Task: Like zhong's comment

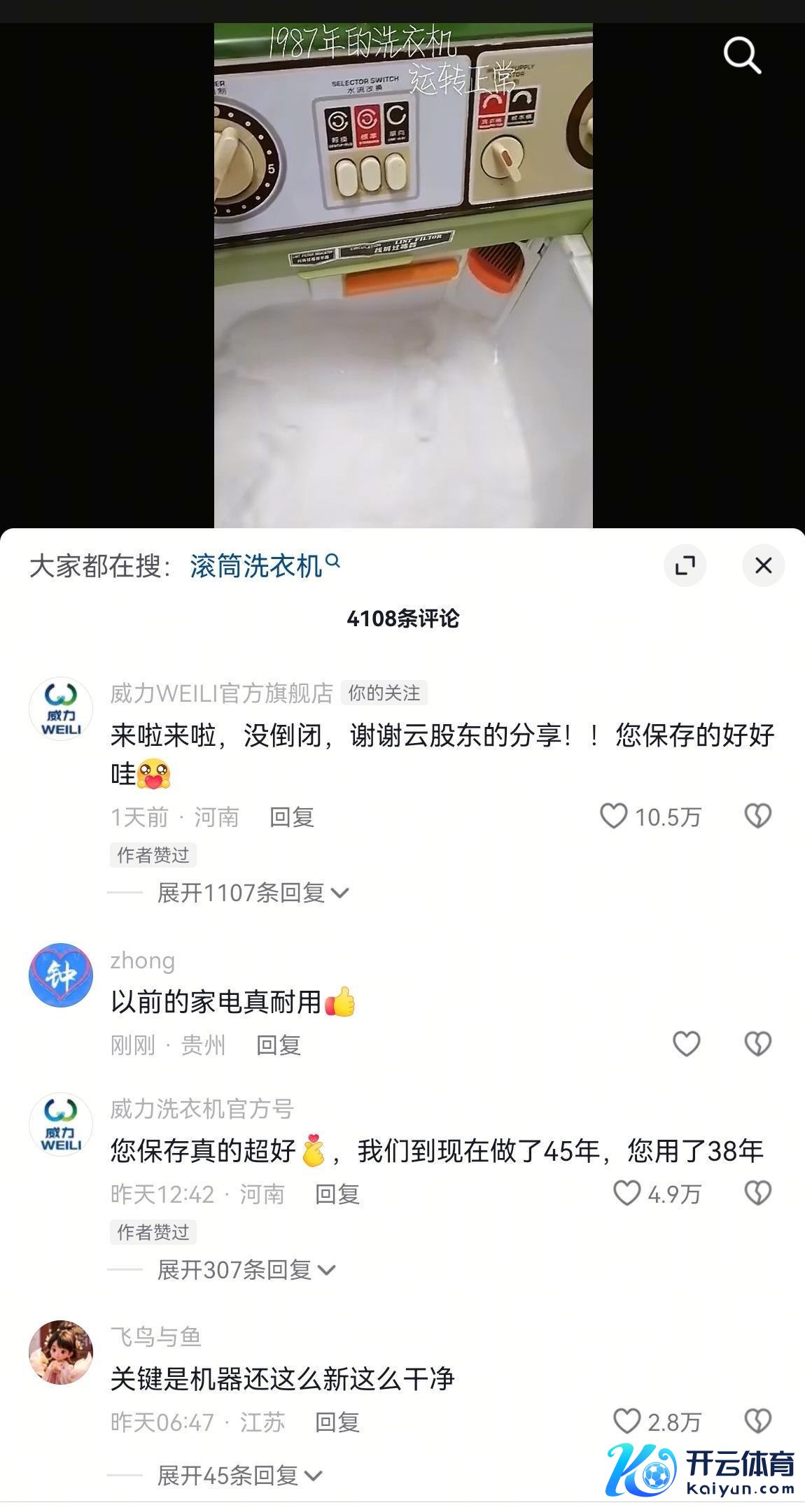Action: [686, 1044]
